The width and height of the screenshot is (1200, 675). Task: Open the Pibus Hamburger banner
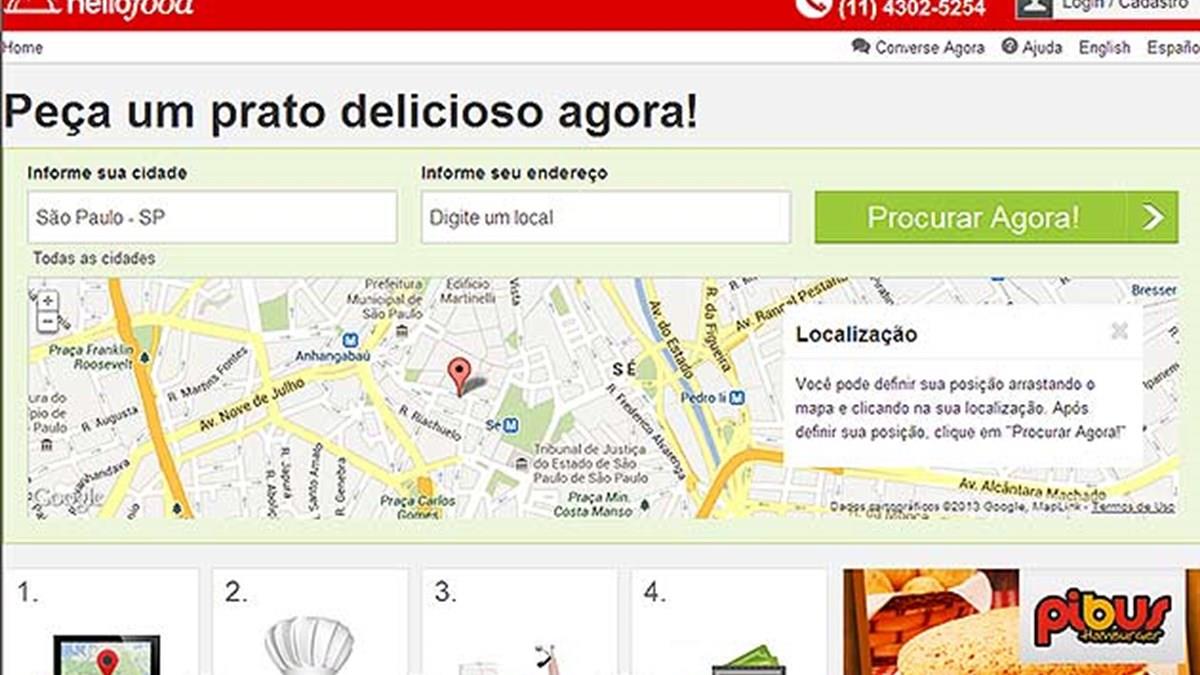[x=1020, y=621]
